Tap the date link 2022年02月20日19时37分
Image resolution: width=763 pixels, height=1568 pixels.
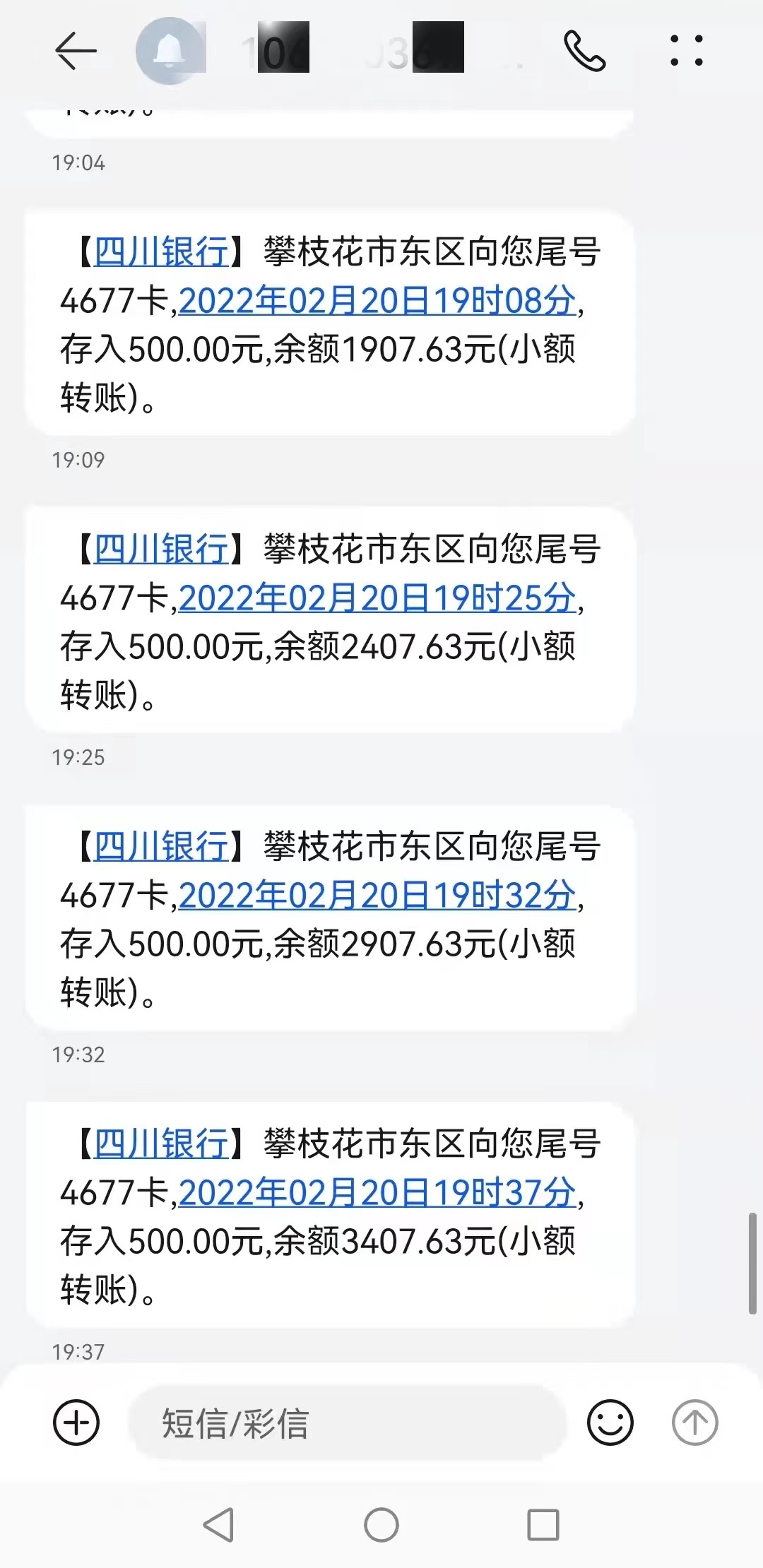pyautogui.click(x=377, y=1193)
